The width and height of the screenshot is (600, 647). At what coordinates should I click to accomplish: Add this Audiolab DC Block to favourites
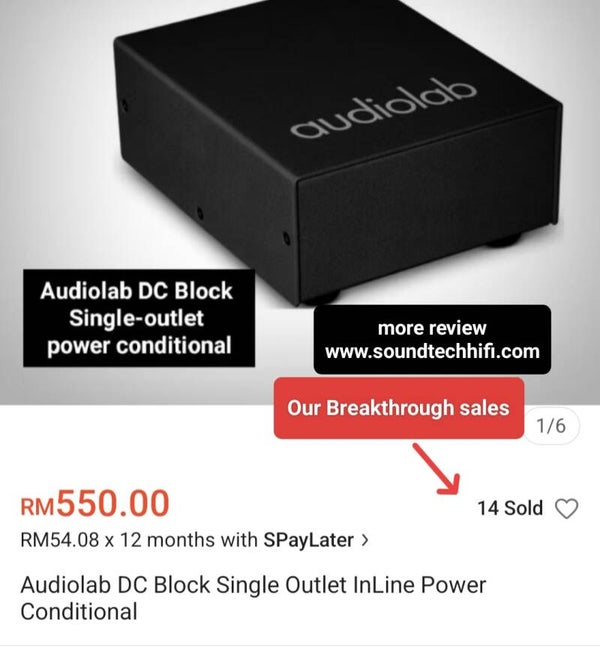click(566, 509)
